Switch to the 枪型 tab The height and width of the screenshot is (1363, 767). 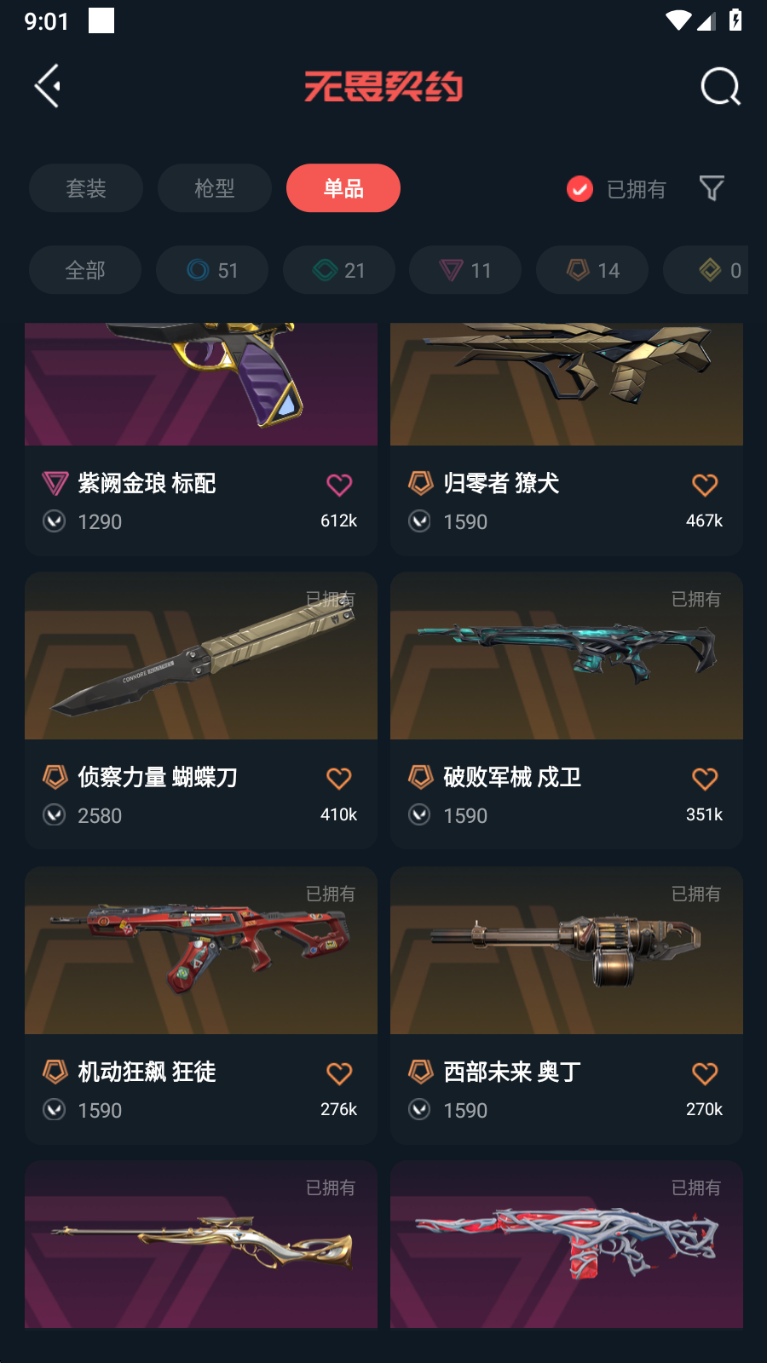214,188
